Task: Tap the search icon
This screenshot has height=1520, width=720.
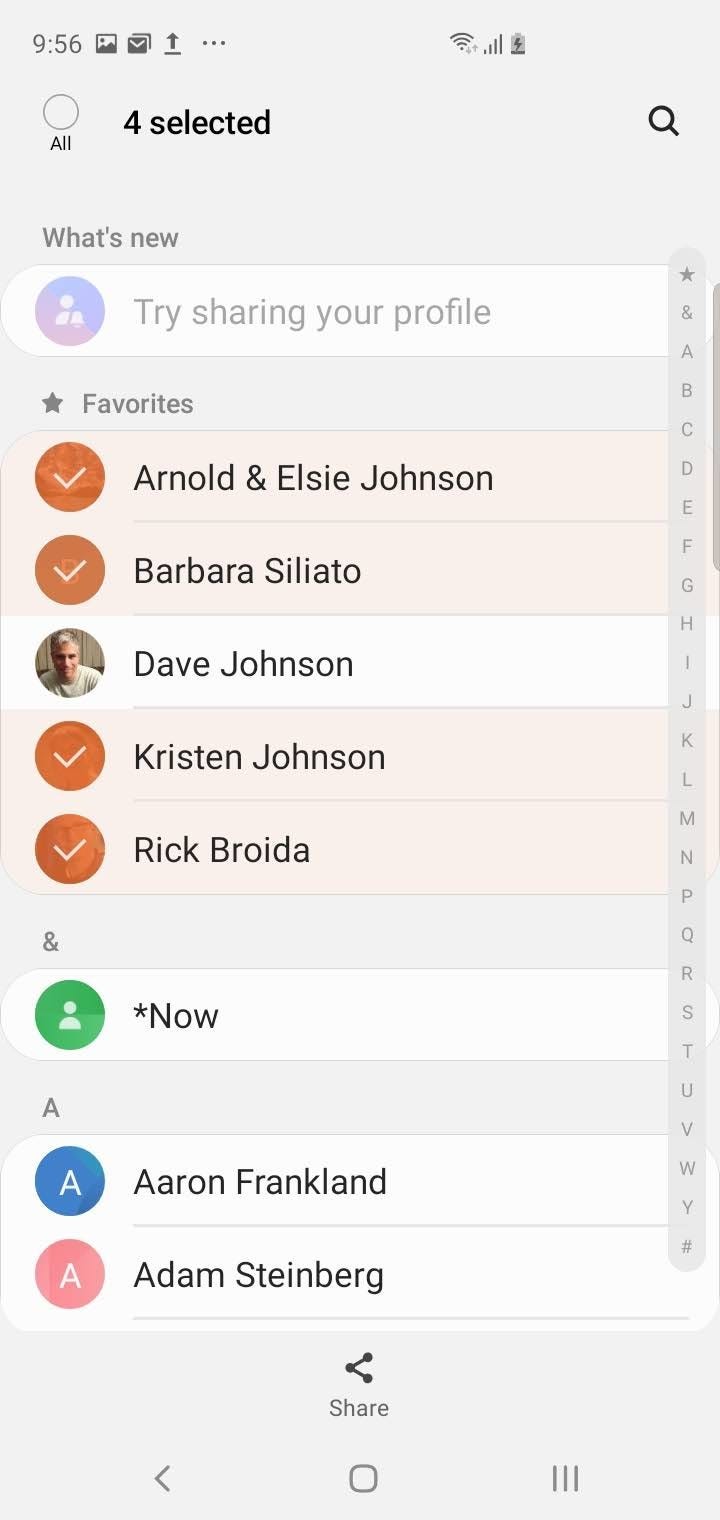Action: click(663, 121)
